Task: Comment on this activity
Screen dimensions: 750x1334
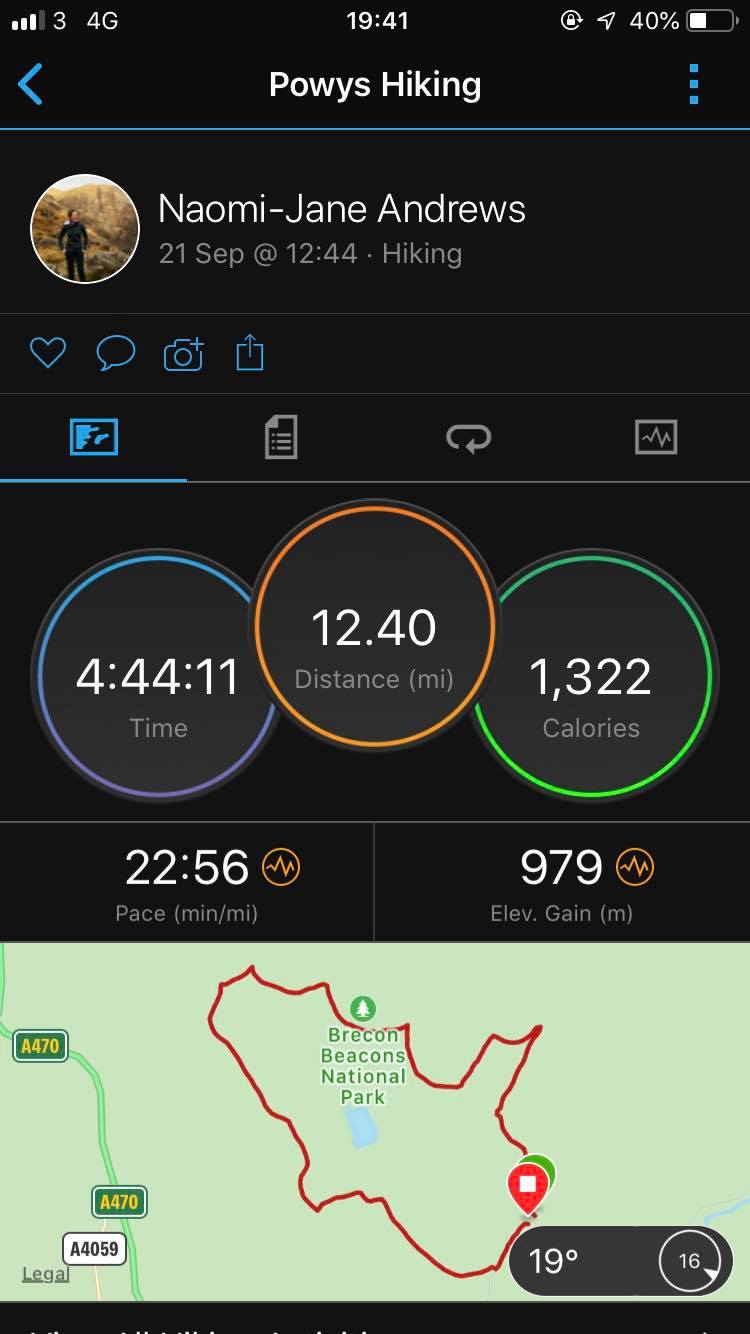Action: (115, 353)
